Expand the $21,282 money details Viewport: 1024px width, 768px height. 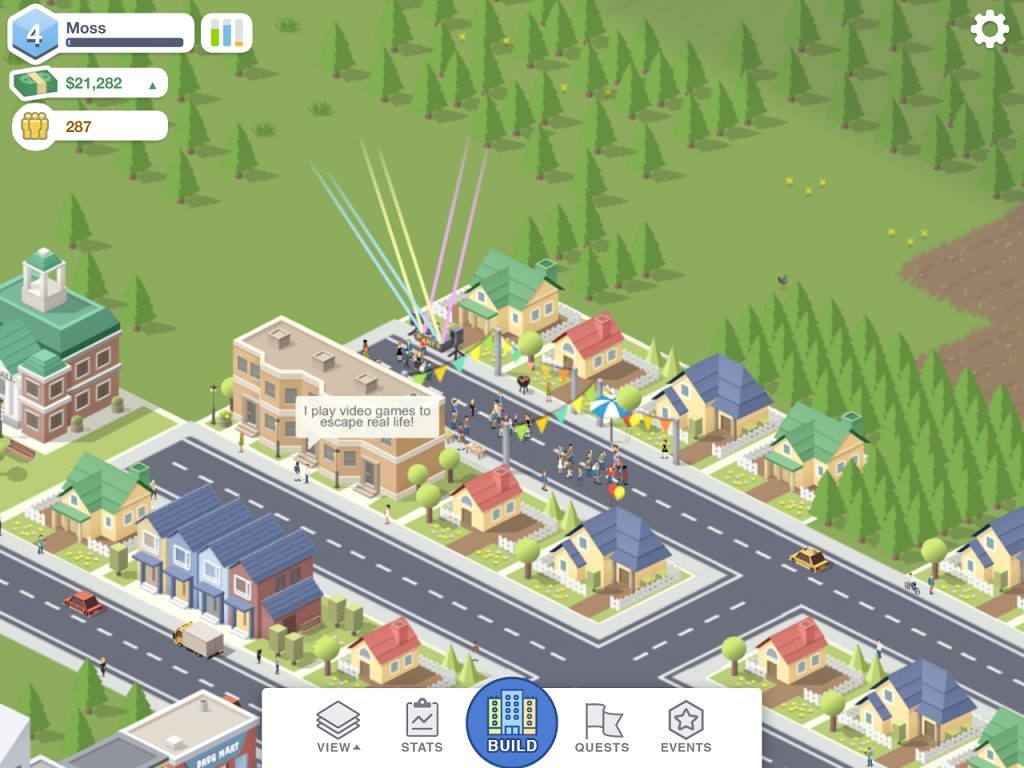(90, 84)
